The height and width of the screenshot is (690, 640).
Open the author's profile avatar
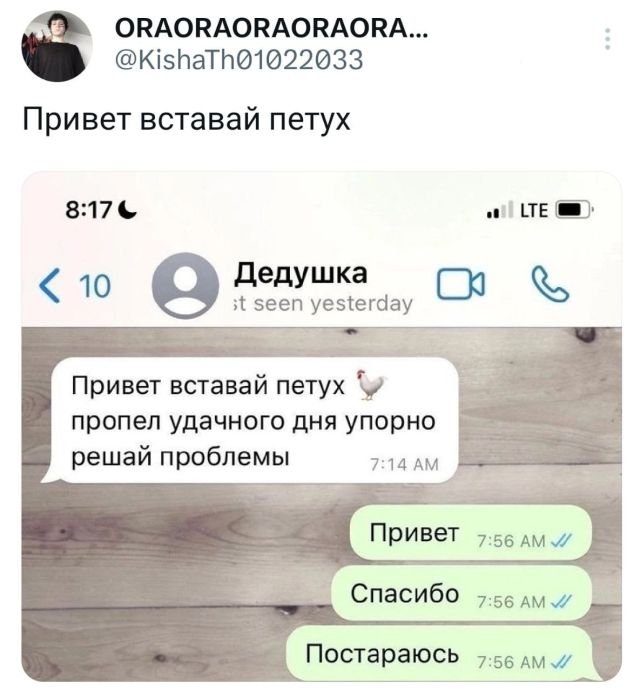click(x=56, y=44)
